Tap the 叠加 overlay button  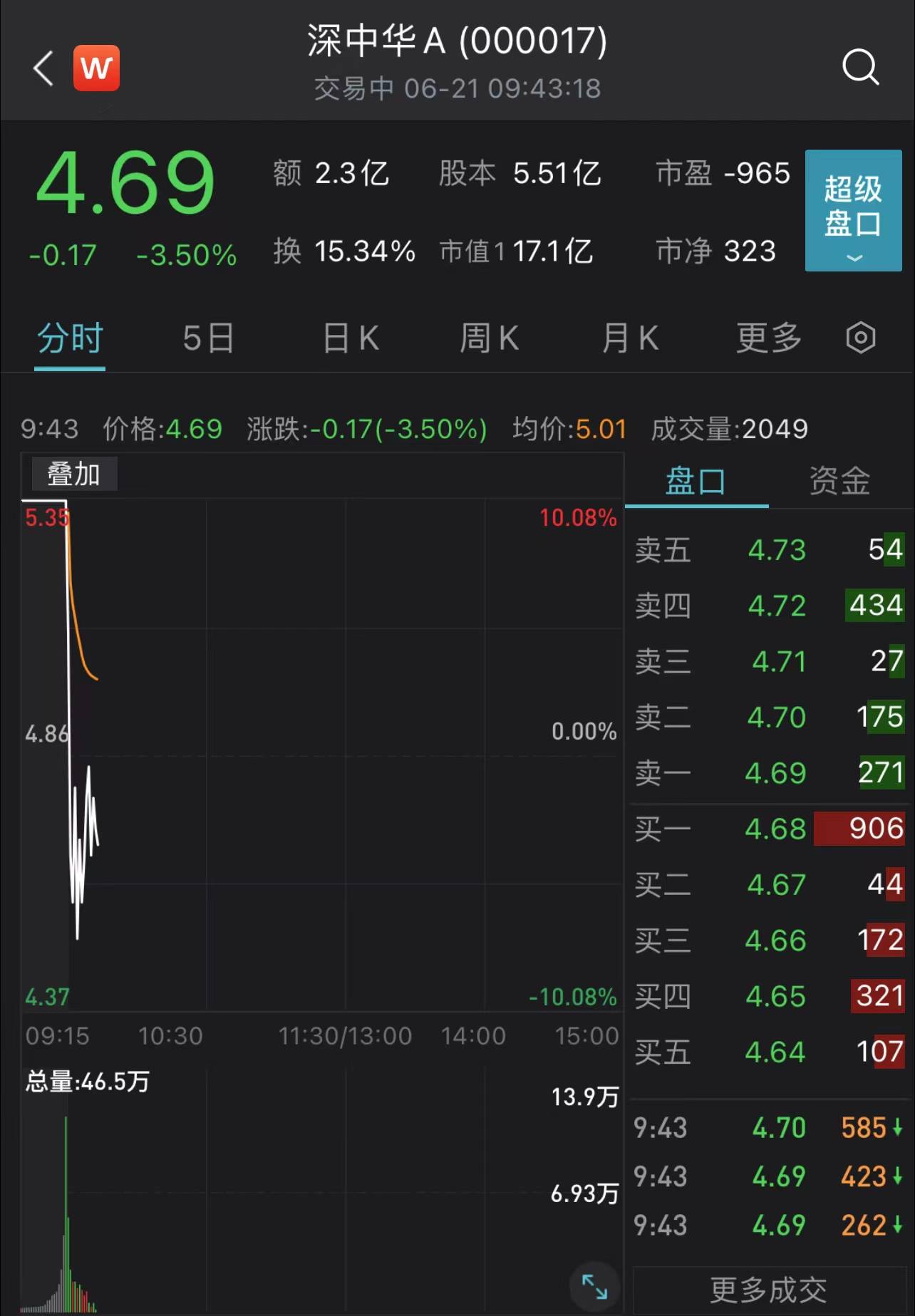73,474
